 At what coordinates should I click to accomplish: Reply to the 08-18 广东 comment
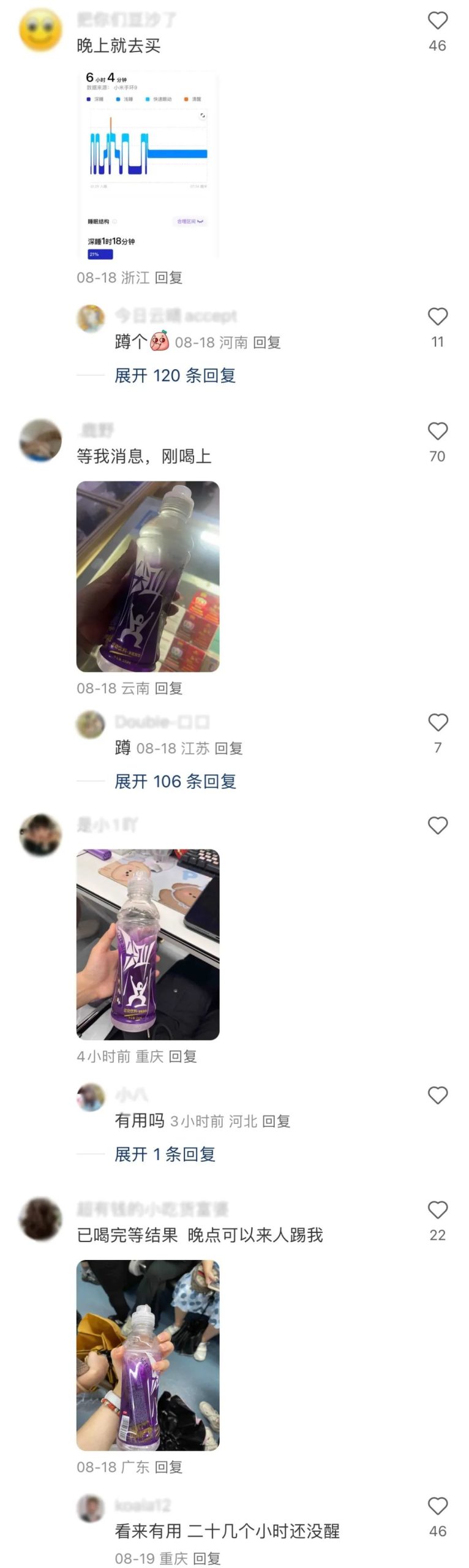pyautogui.click(x=168, y=1467)
